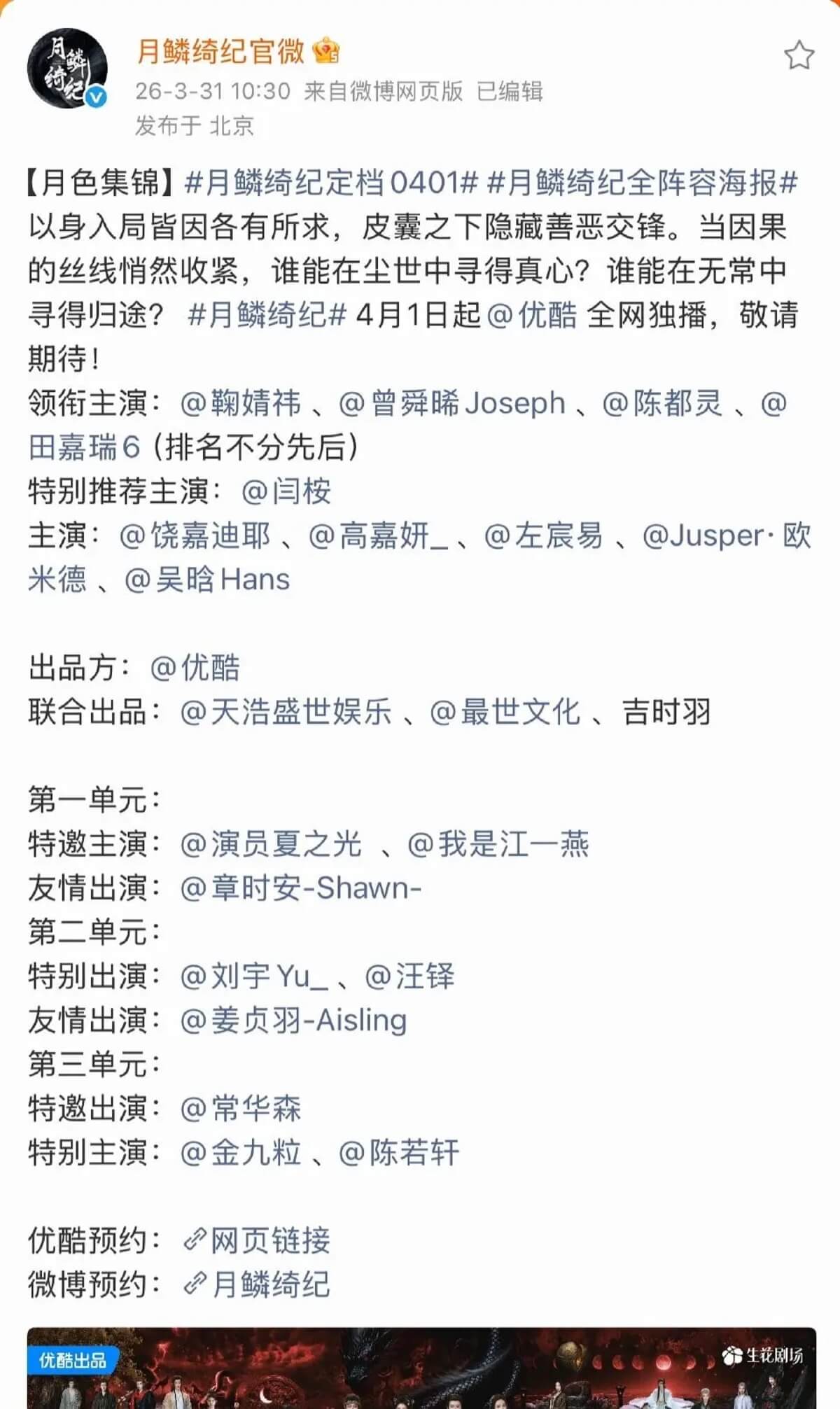Tap the star icon to favorite this post
840x1409 pixels.
(799, 55)
